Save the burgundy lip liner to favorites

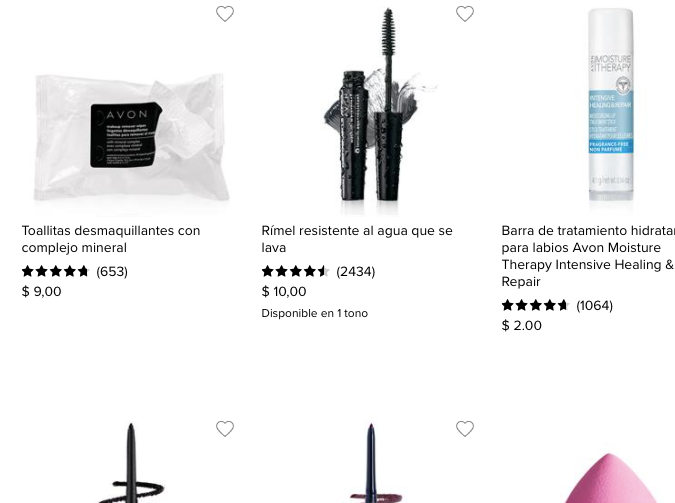[x=465, y=429]
